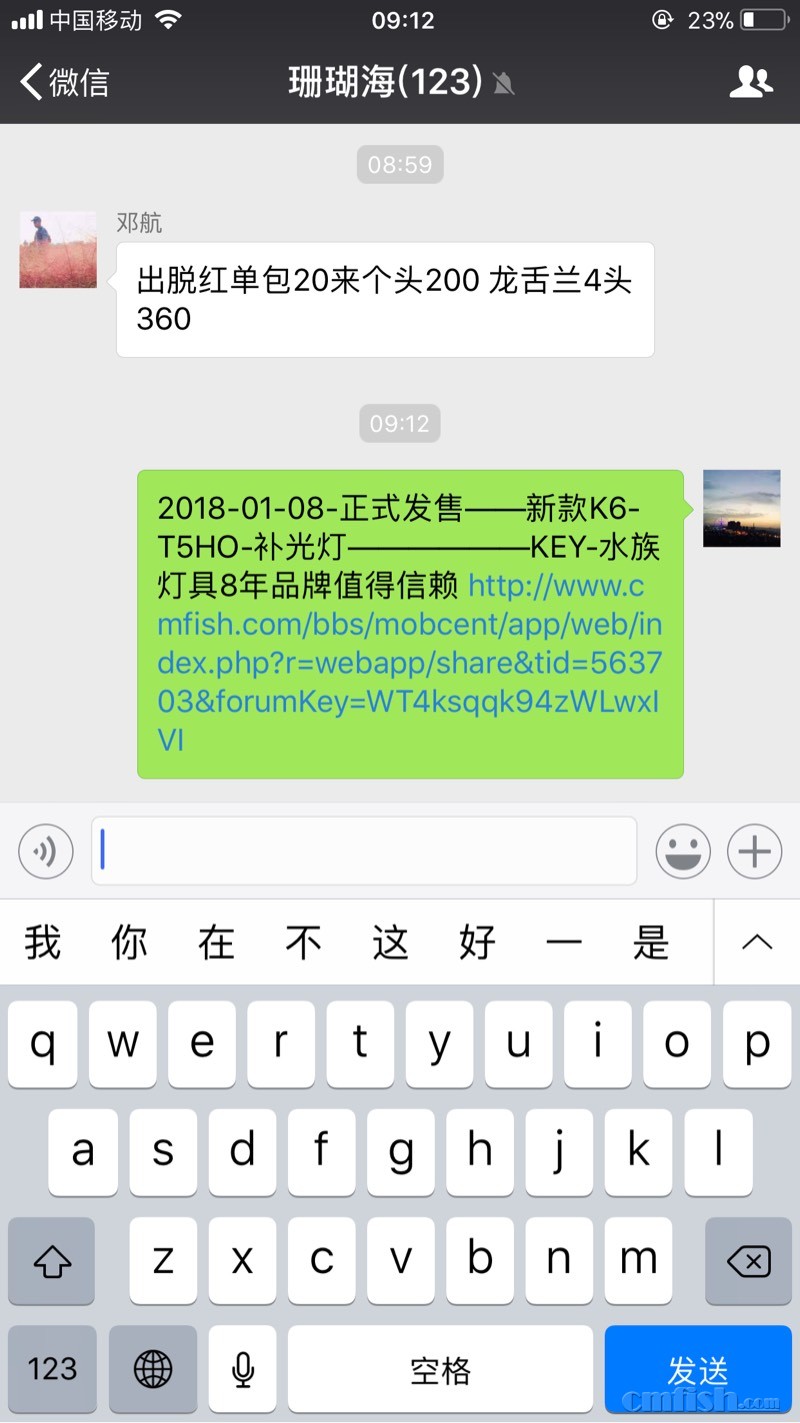Open the group members icon

[x=751, y=82]
